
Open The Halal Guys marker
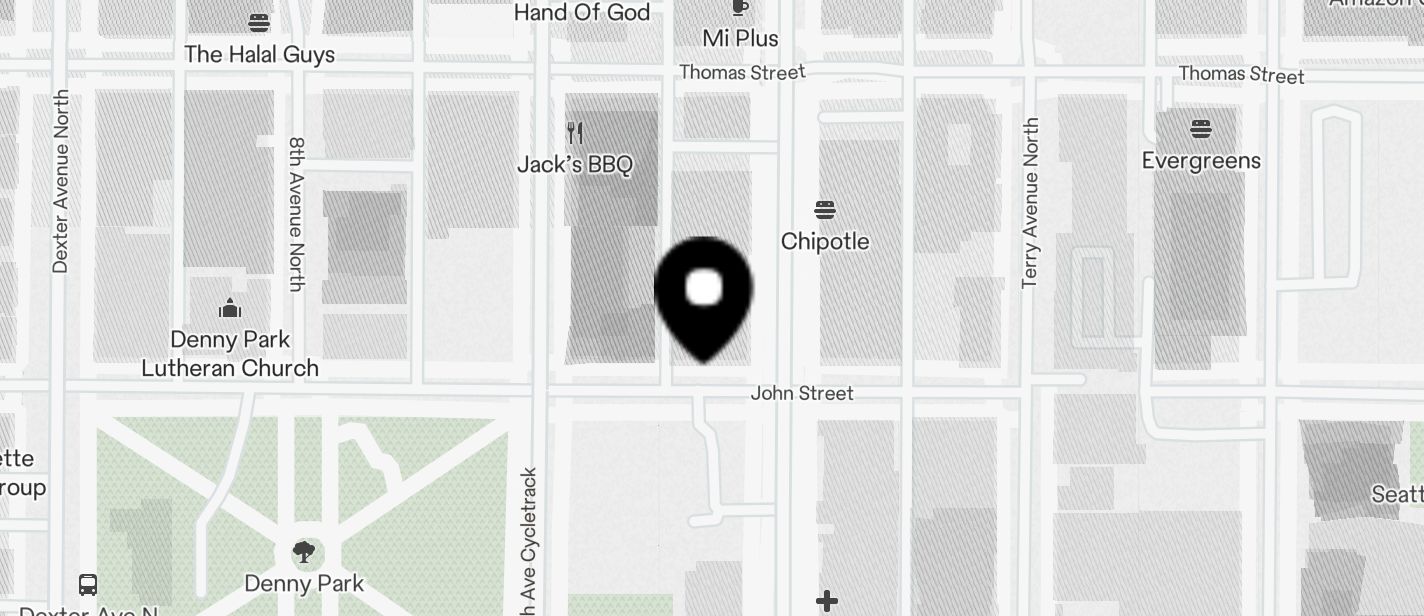coord(259,23)
